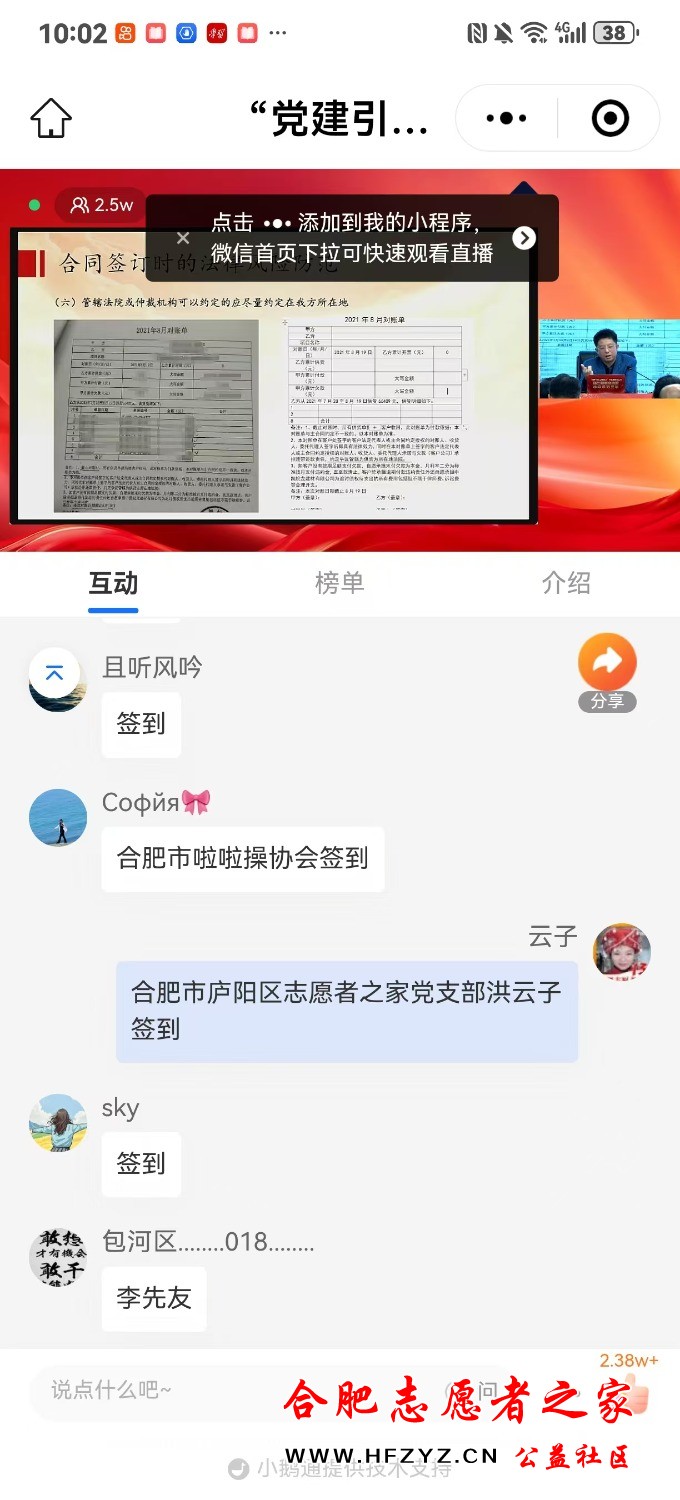The height and width of the screenshot is (1500, 680).
Task: Switch to the 介绍 tab
Action: (566, 583)
